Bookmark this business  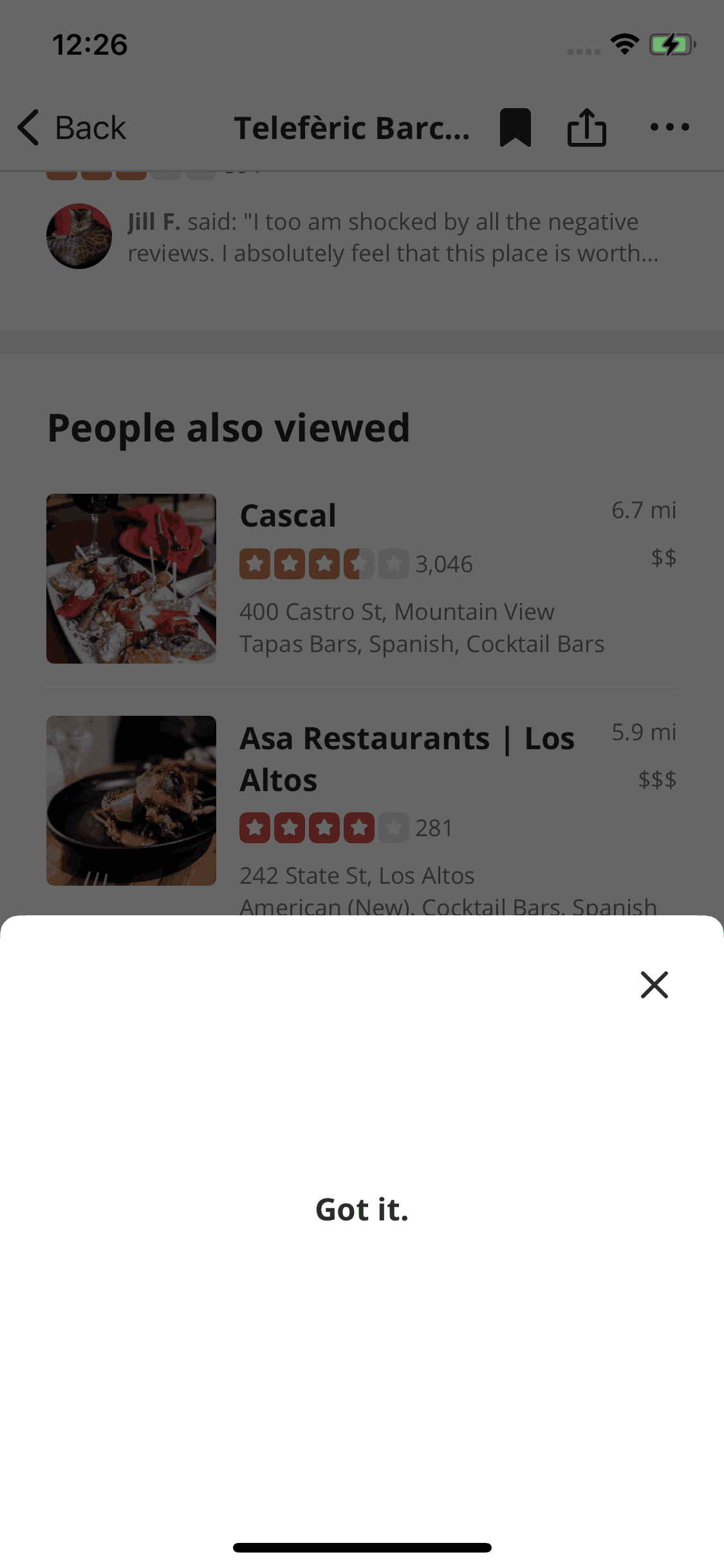click(515, 127)
